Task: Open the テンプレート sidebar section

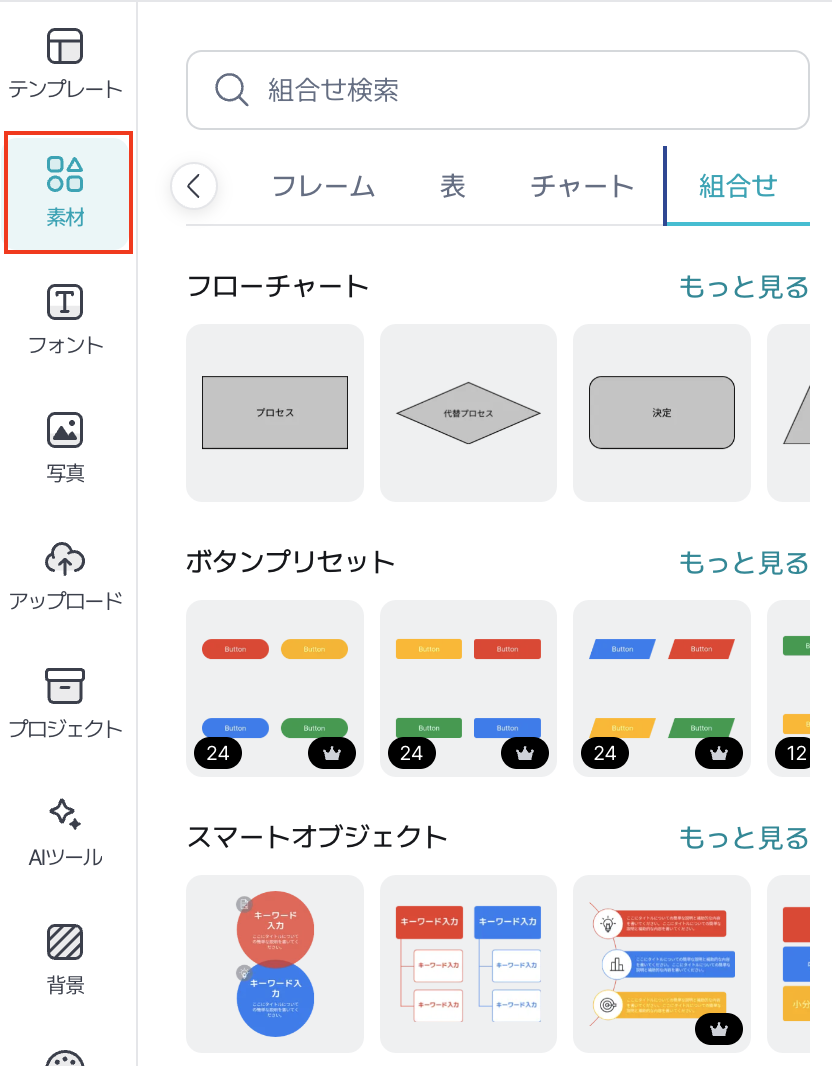Action: click(65, 64)
